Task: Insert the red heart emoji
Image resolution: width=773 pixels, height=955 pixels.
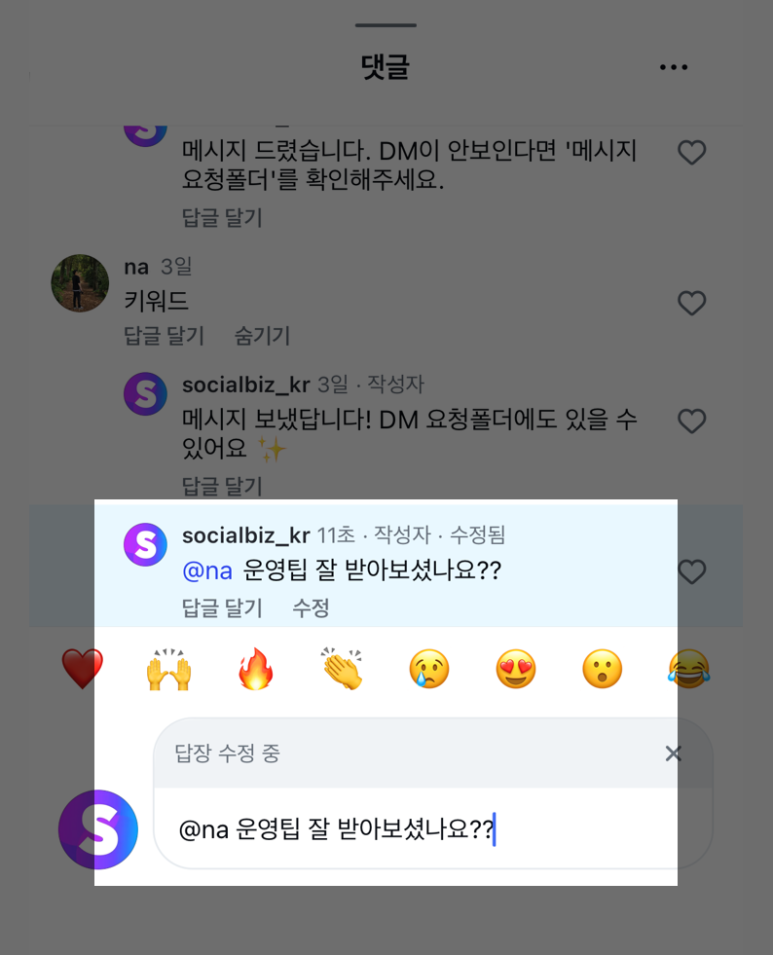Action: coord(83,669)
